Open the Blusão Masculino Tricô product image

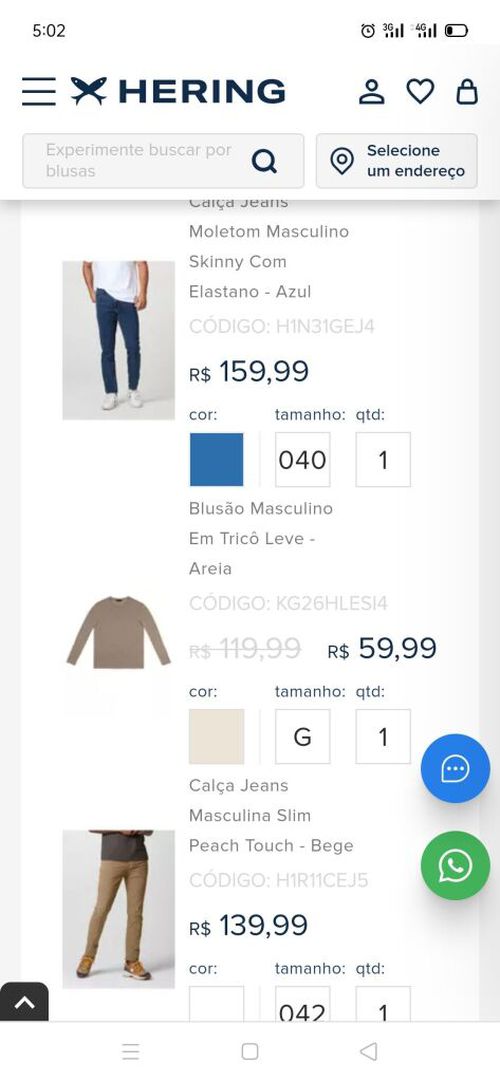(119, 633)
